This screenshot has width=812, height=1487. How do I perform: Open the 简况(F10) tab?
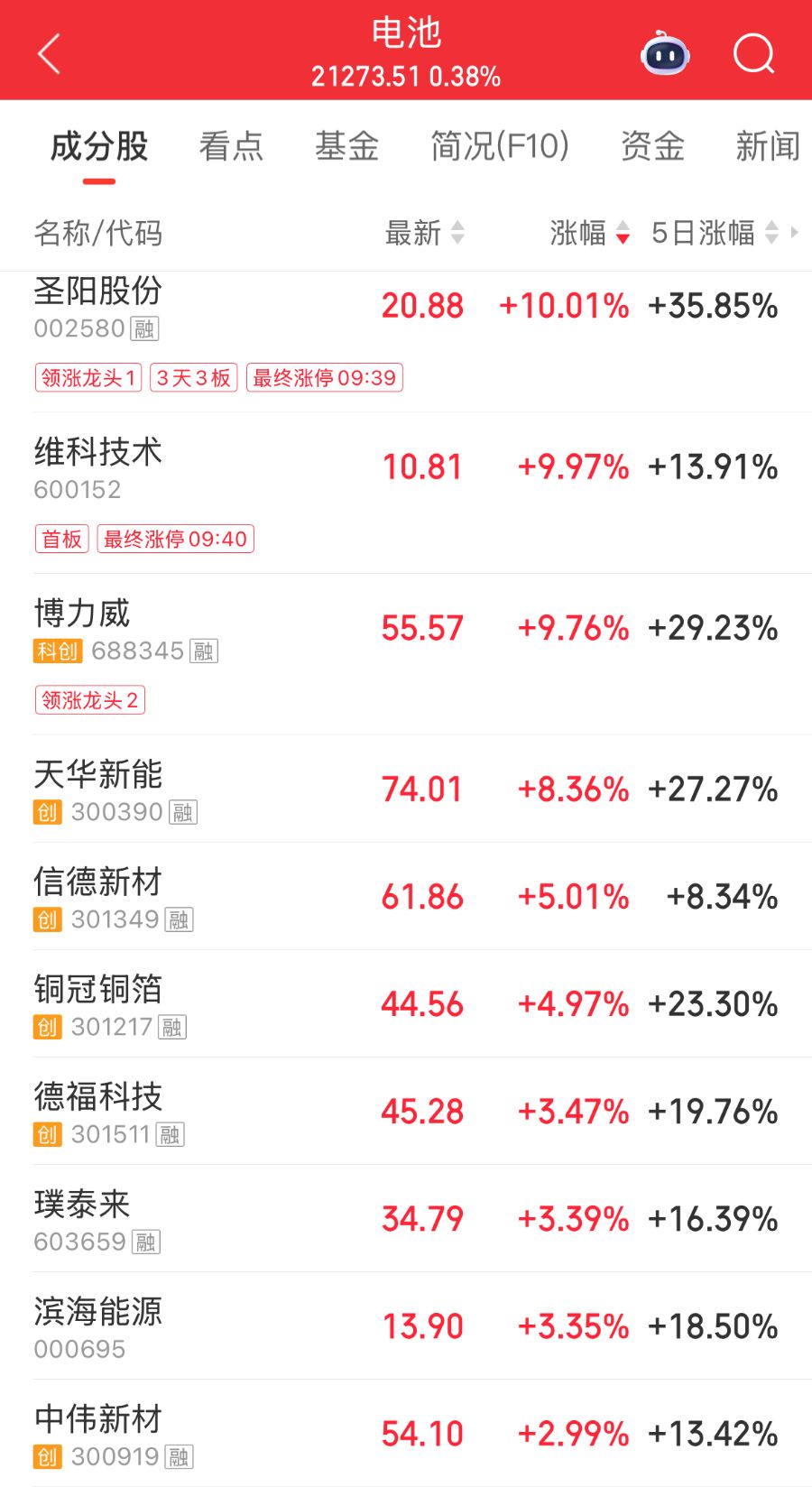499,146
